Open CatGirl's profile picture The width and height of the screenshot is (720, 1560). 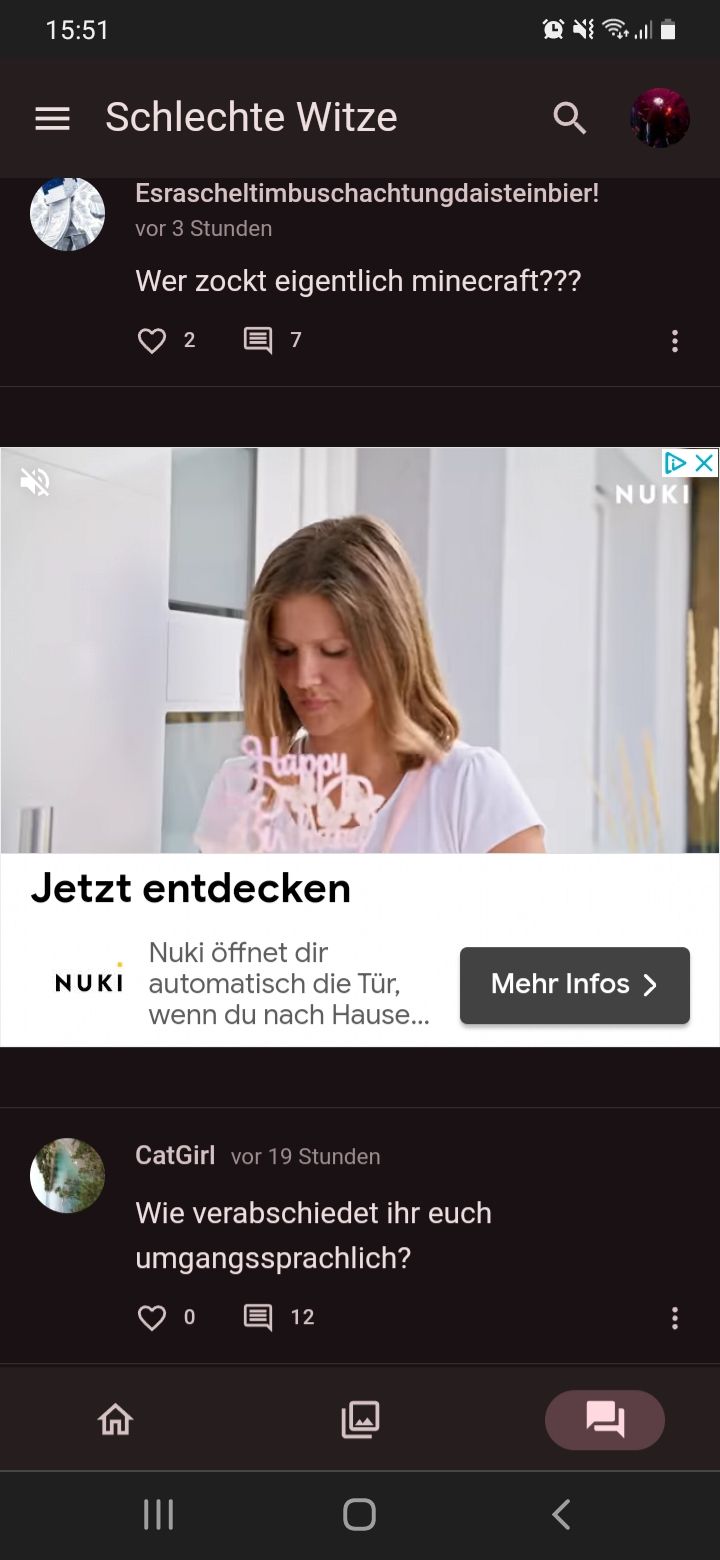(68, 1175)
